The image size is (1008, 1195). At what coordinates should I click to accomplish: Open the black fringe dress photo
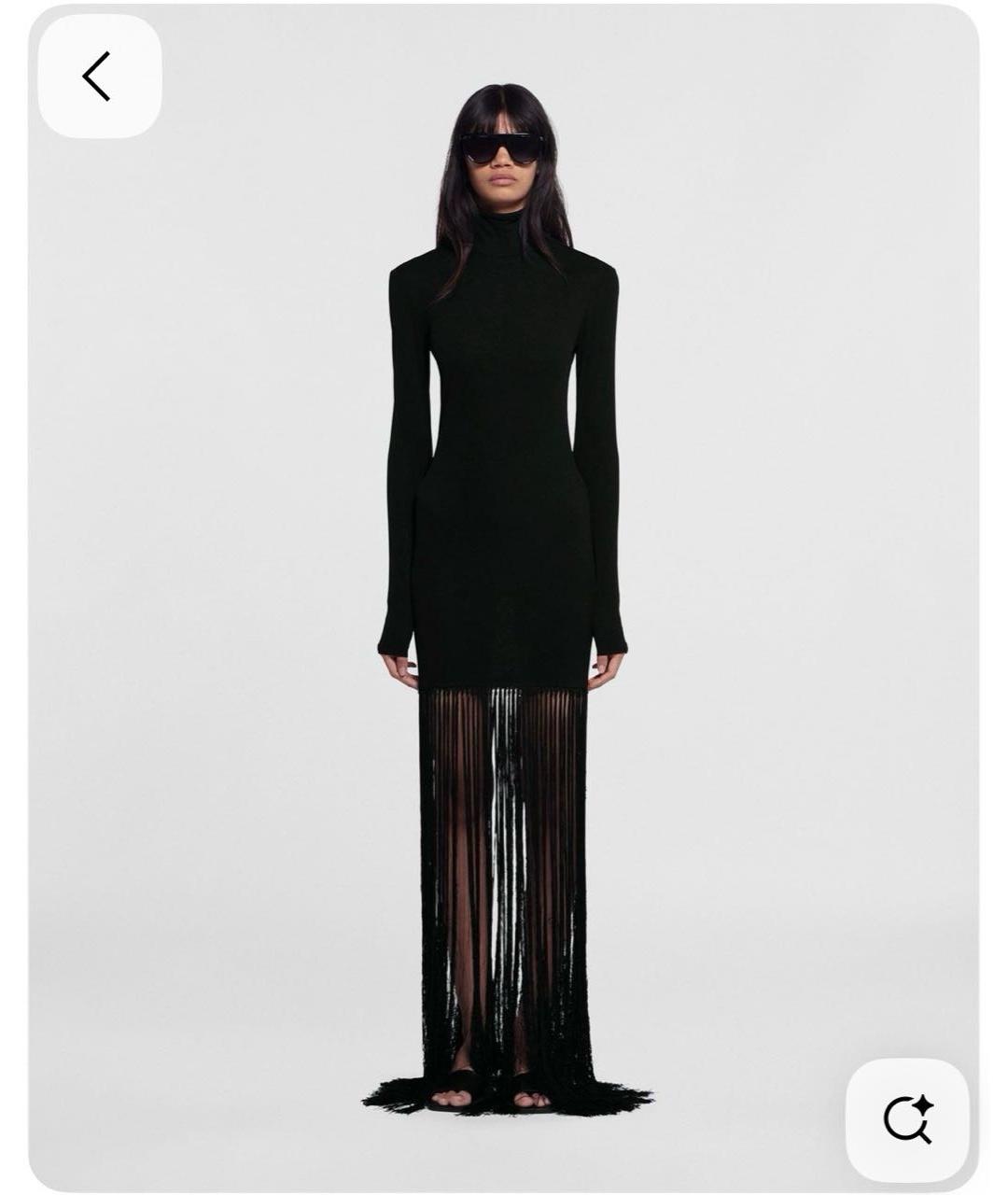[x=504, y=597]
